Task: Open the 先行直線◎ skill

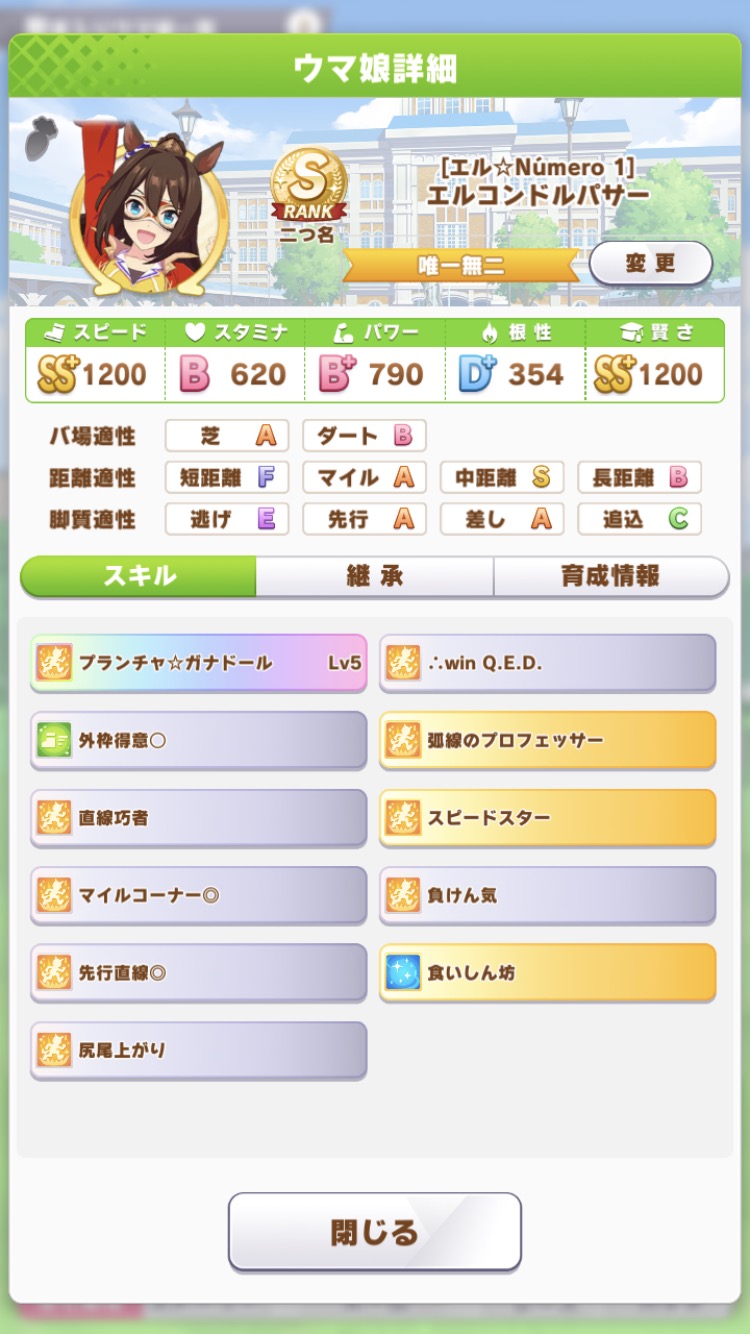Action: coord(198,972)
